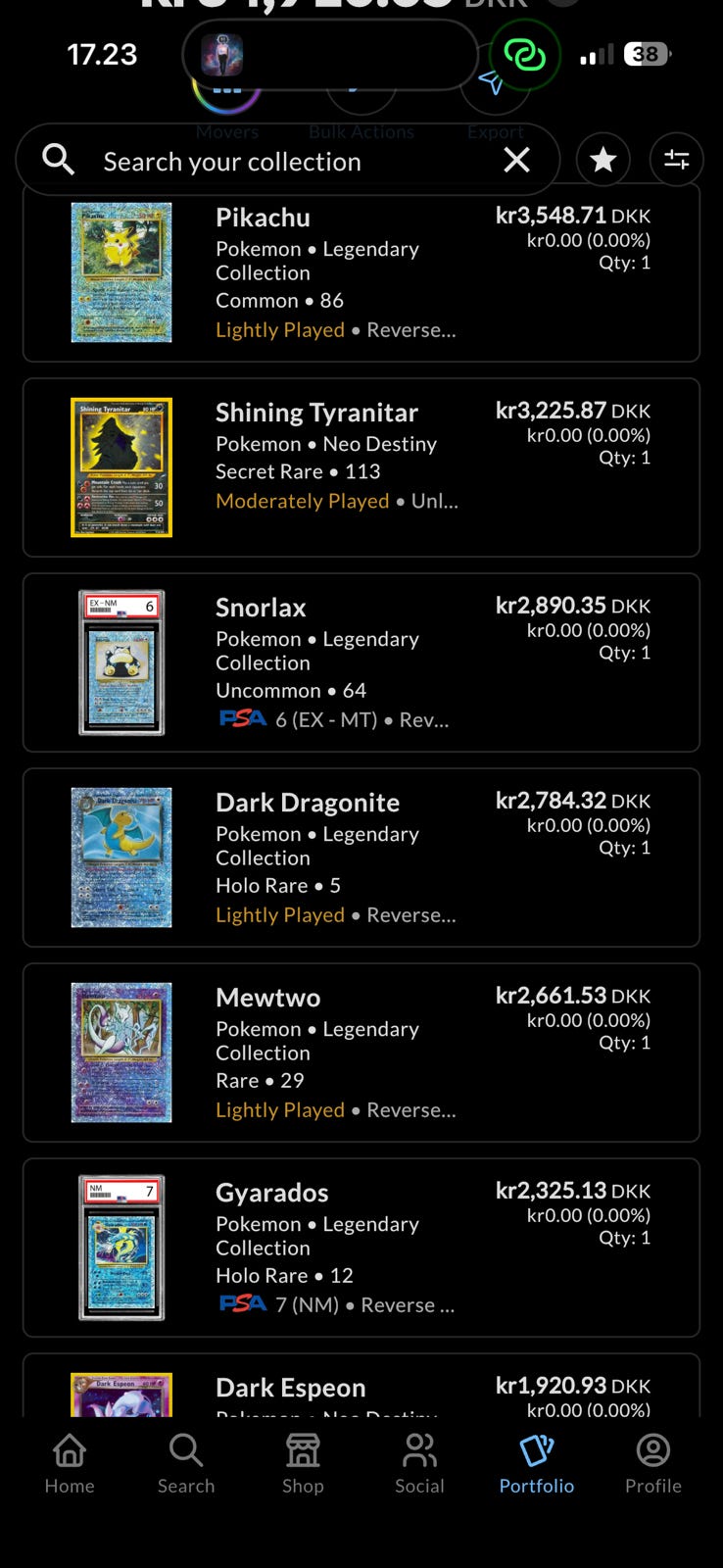Image resolution: width=723 pixels, height=1568 pixels.
Task: Switch to the Social tab
Action: pos(419,1463)
